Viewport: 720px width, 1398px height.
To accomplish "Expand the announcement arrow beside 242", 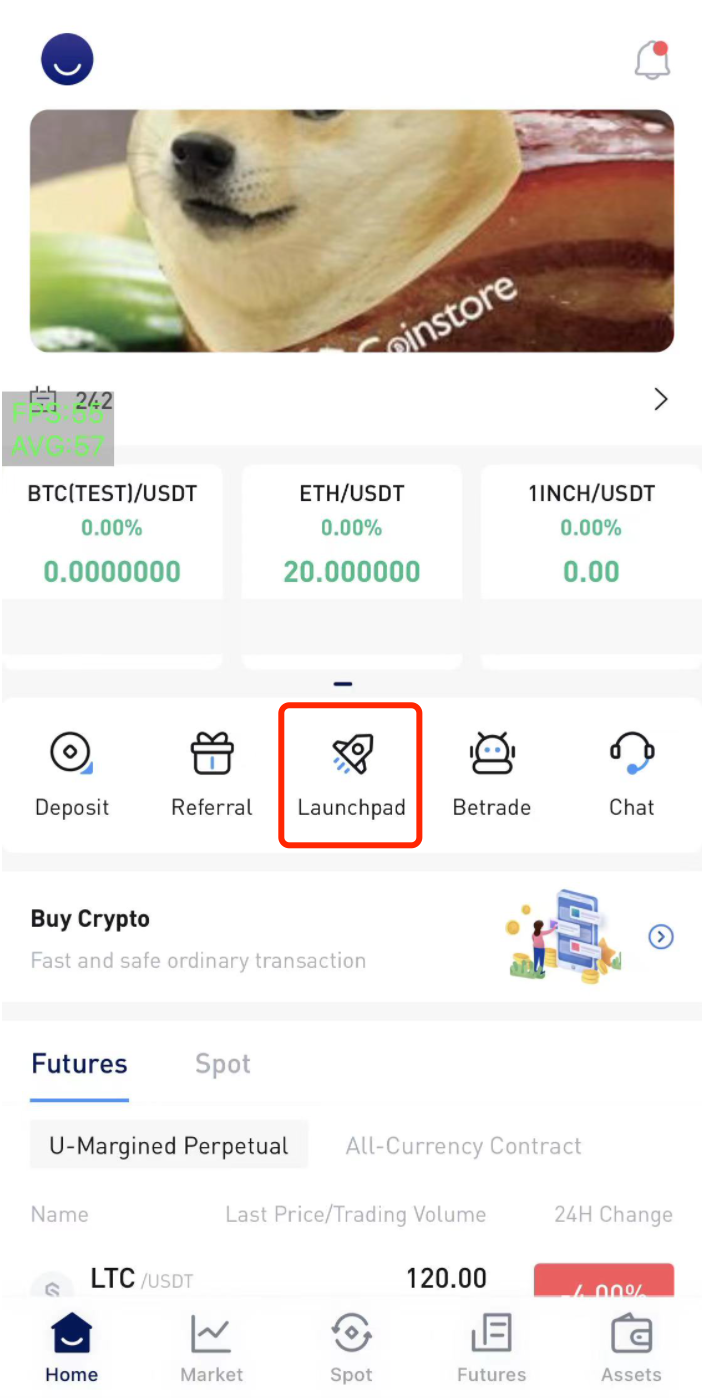I will click(660, 400).
